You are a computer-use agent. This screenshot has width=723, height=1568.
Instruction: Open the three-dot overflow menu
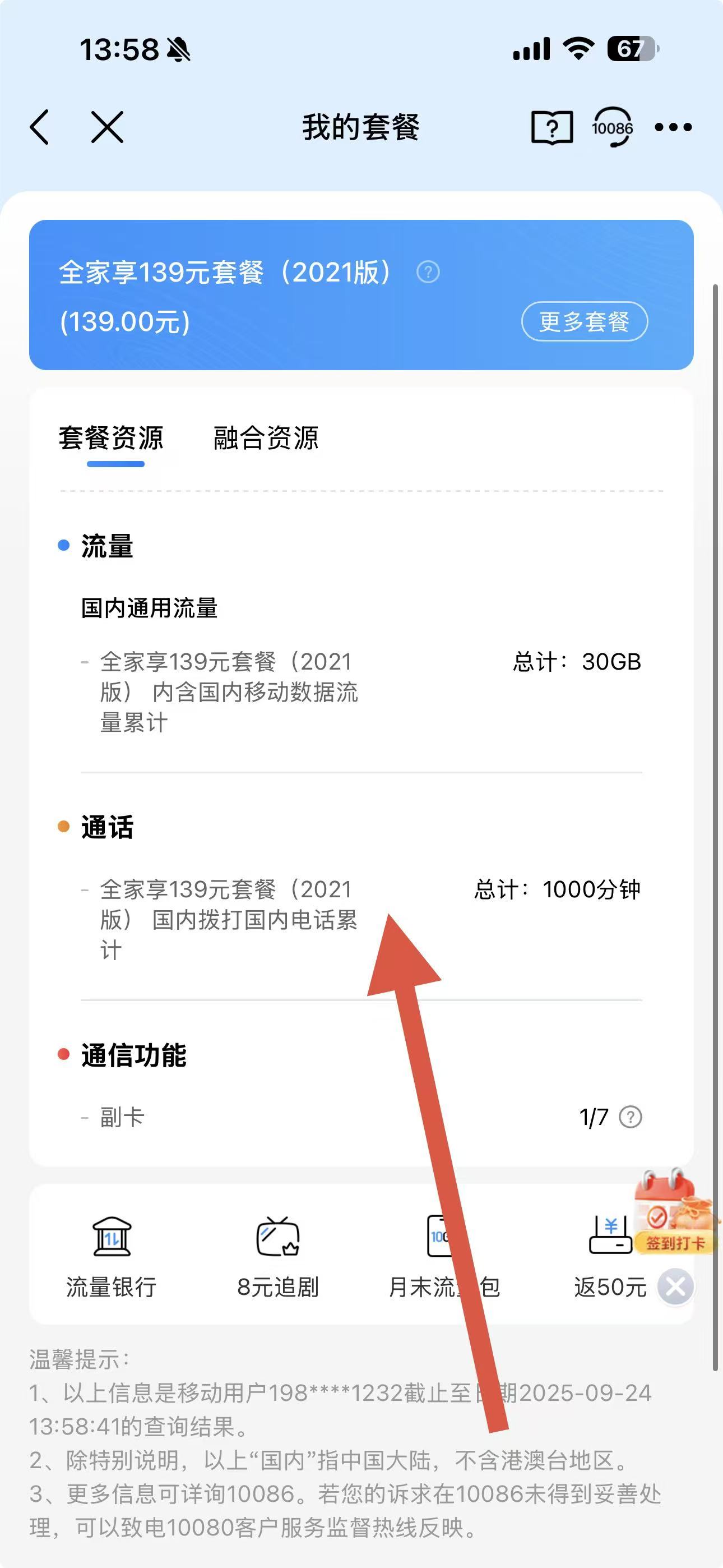[x=673, y=127]
